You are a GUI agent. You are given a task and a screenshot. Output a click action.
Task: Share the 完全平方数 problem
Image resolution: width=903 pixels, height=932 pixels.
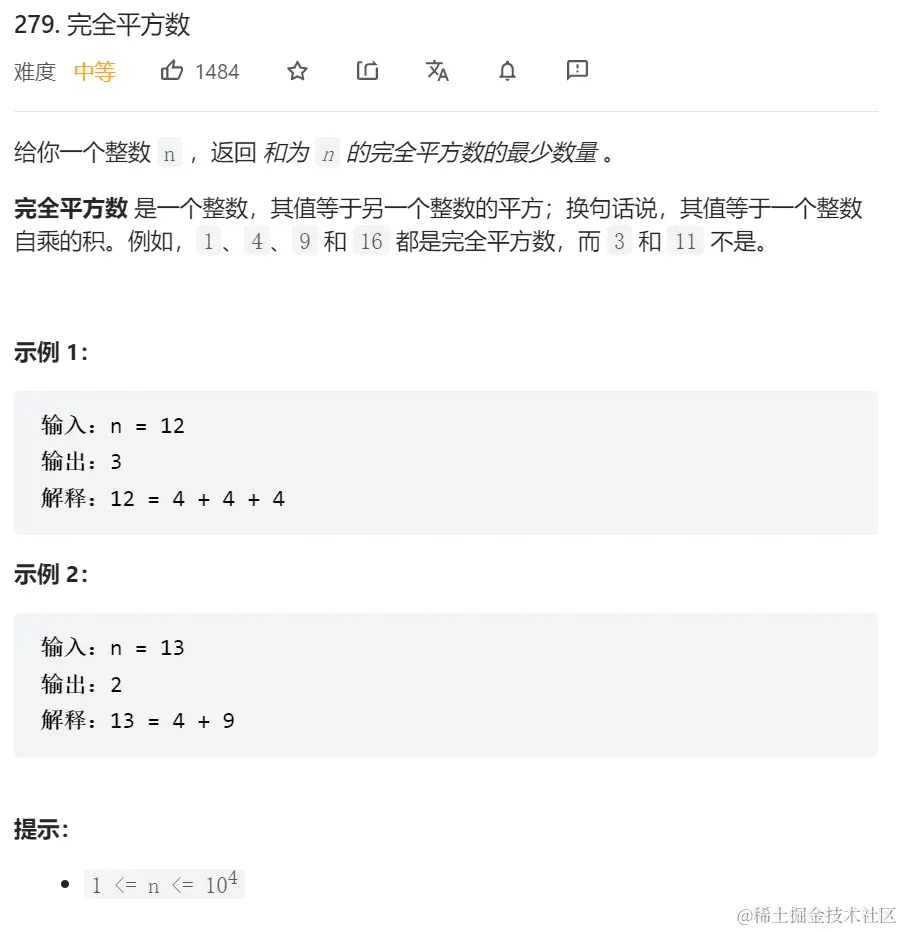367,71
